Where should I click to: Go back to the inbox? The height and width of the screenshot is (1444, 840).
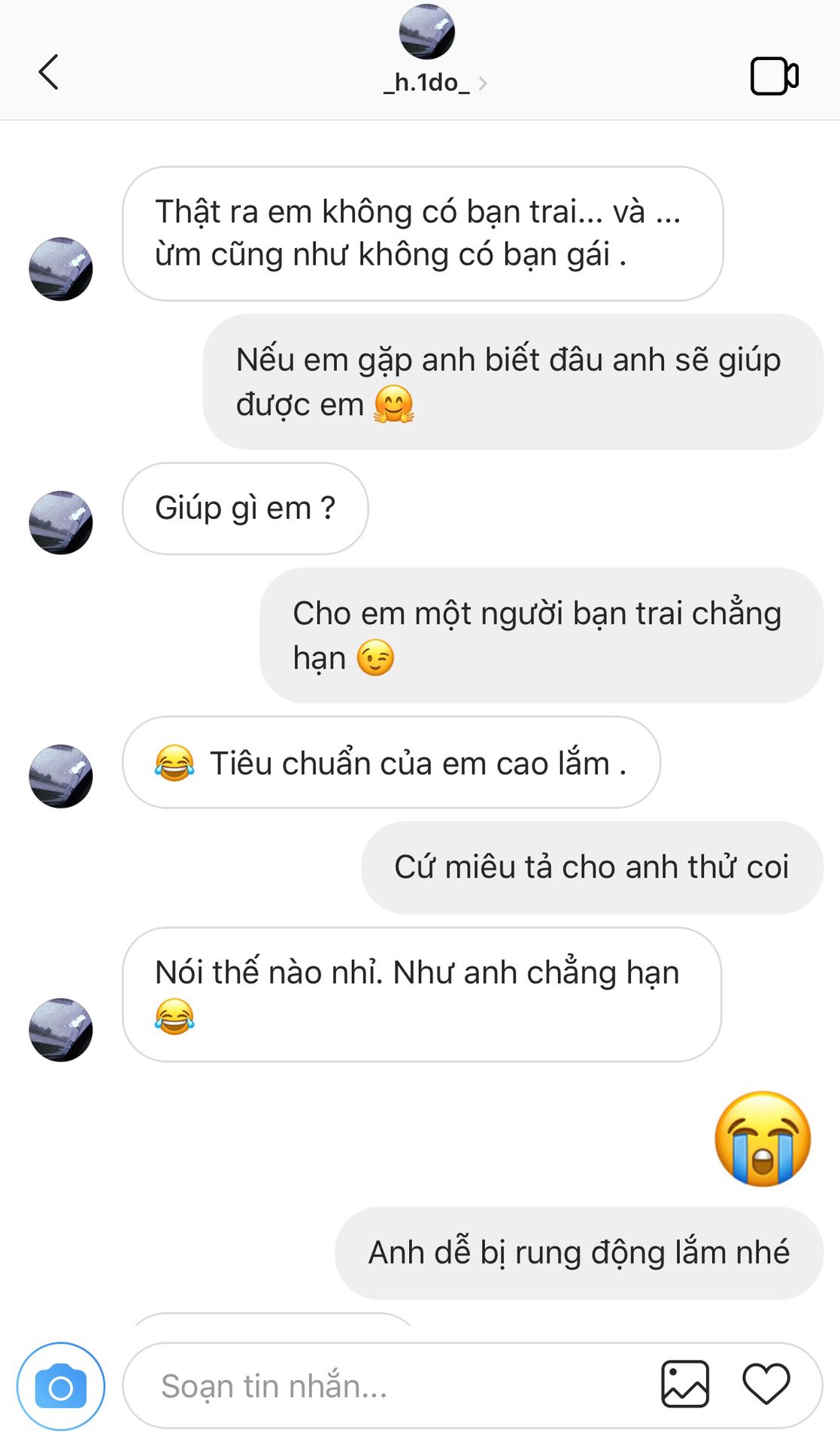pyautogui.click(x=49, y=72)
